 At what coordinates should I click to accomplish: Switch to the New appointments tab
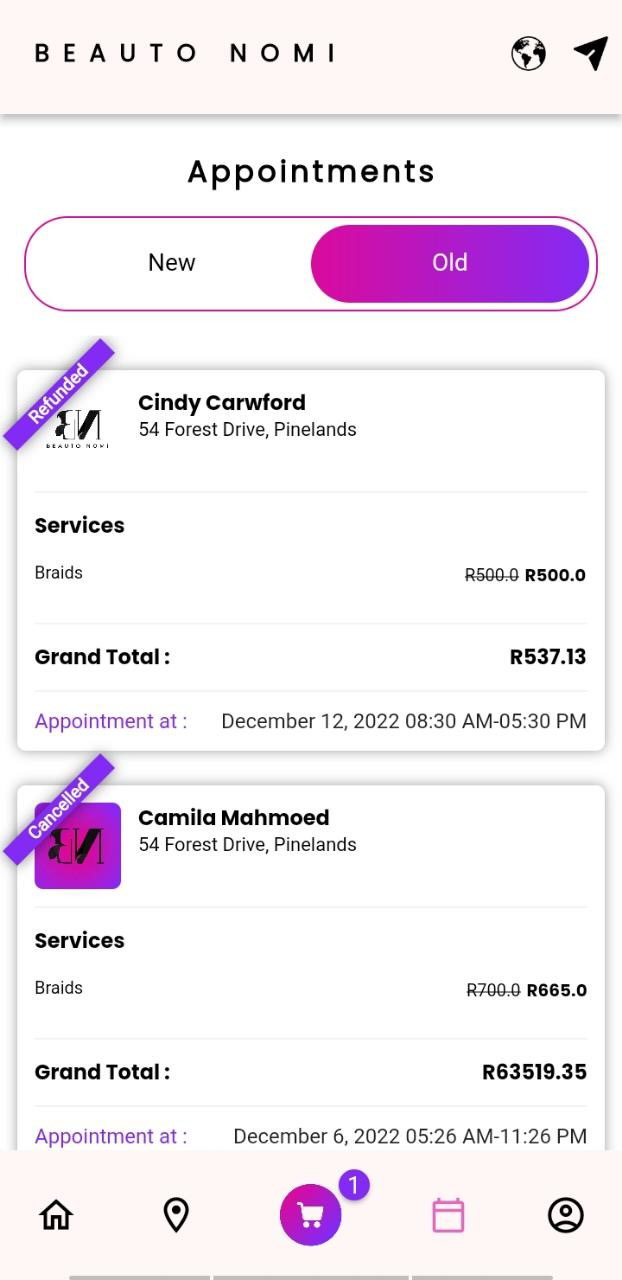(172, 263)
